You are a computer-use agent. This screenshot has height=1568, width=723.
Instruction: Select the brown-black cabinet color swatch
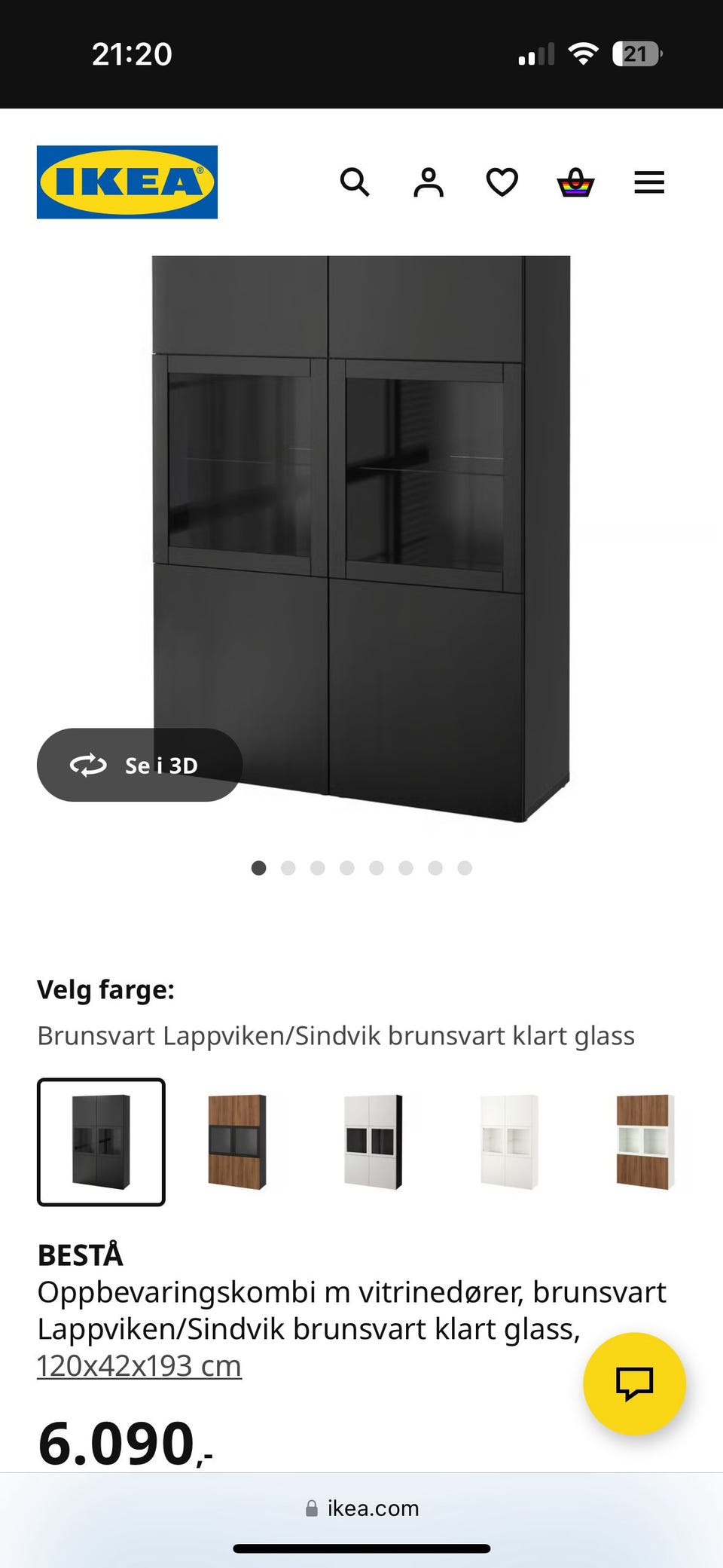click(101, 1142)
